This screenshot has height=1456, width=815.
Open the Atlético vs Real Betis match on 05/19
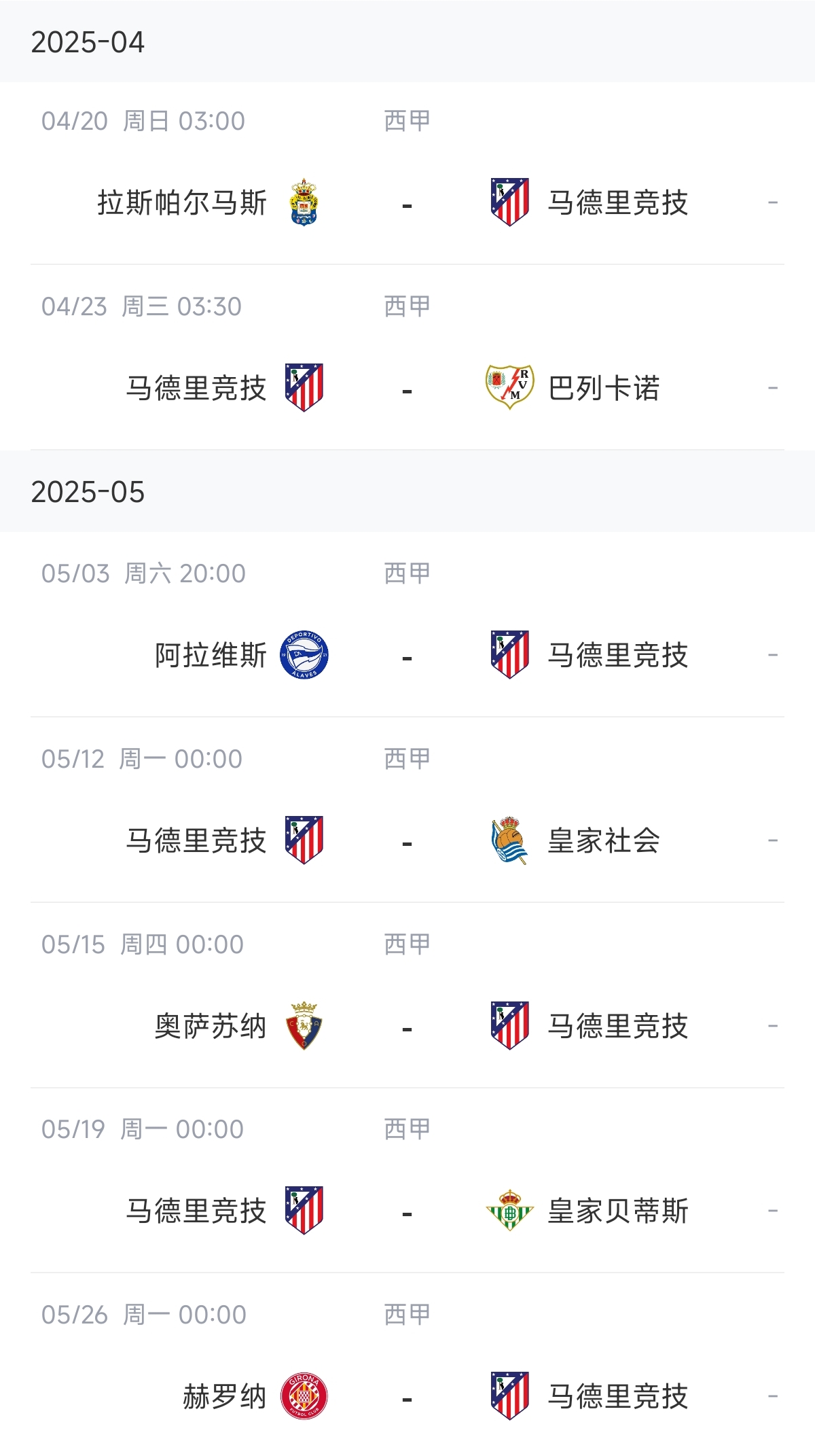[x=407, y=1211]
